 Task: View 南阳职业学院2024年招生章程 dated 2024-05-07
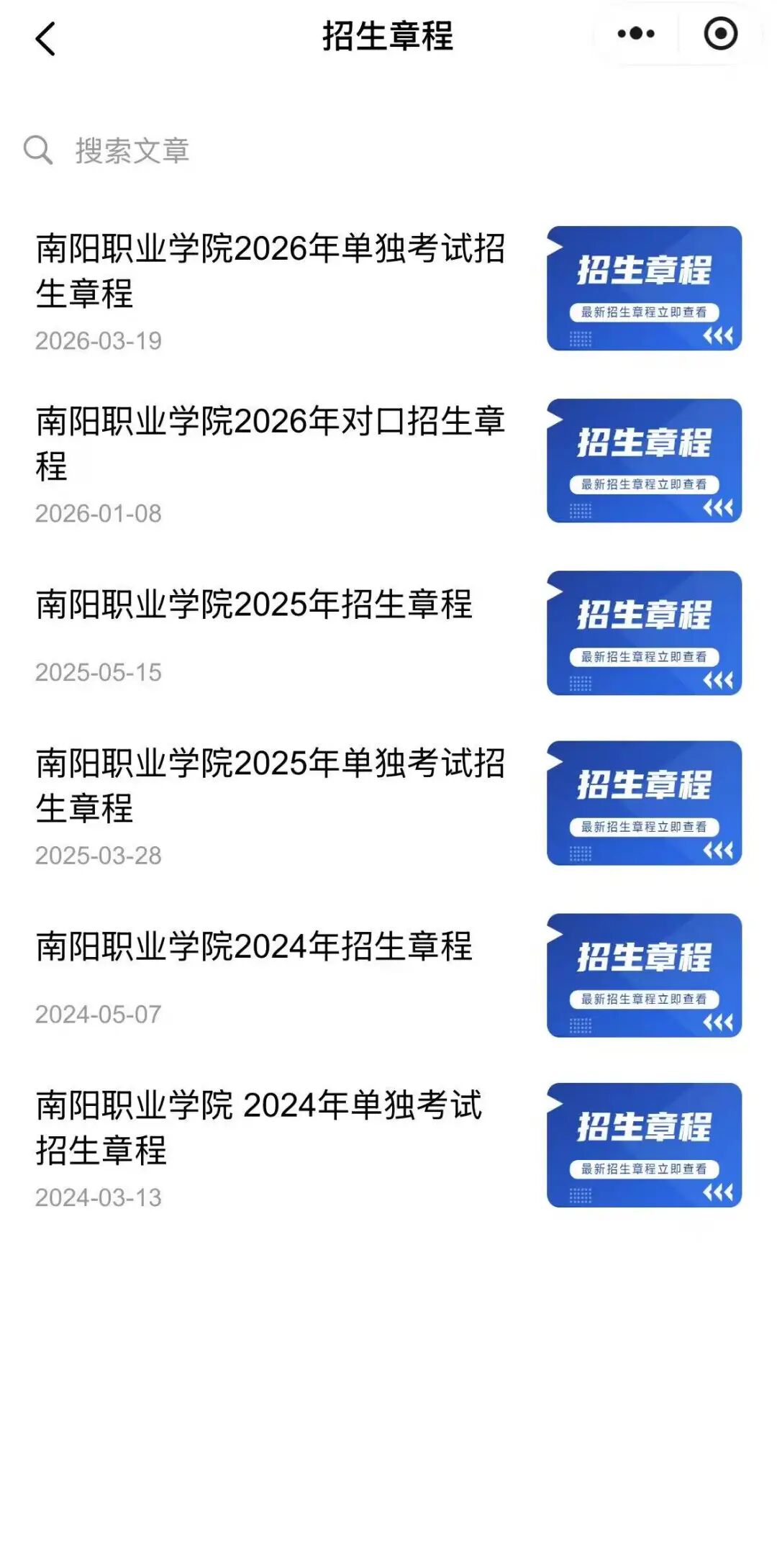(x=255, y=947)
